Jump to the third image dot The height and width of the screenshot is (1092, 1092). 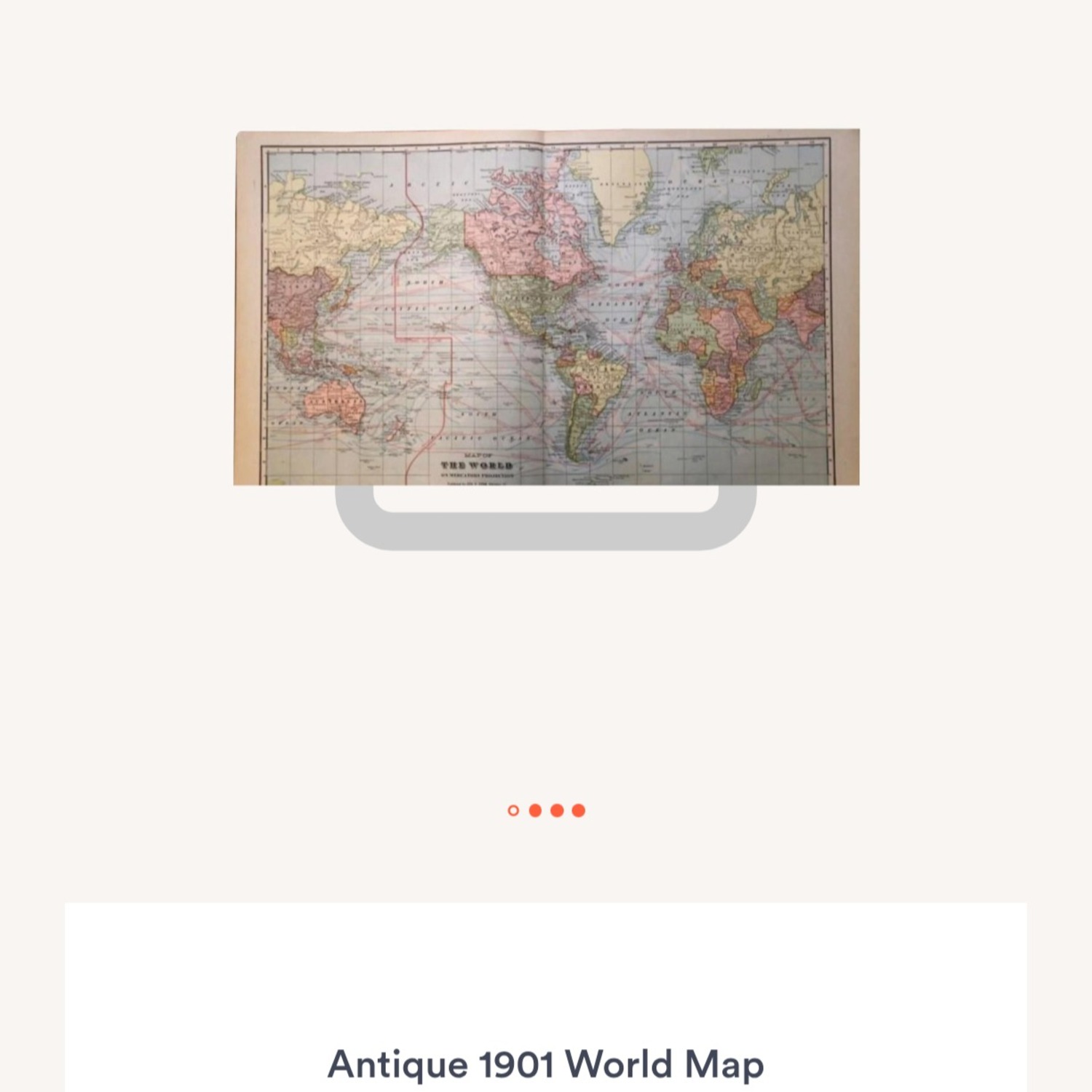tap(557, 810)
